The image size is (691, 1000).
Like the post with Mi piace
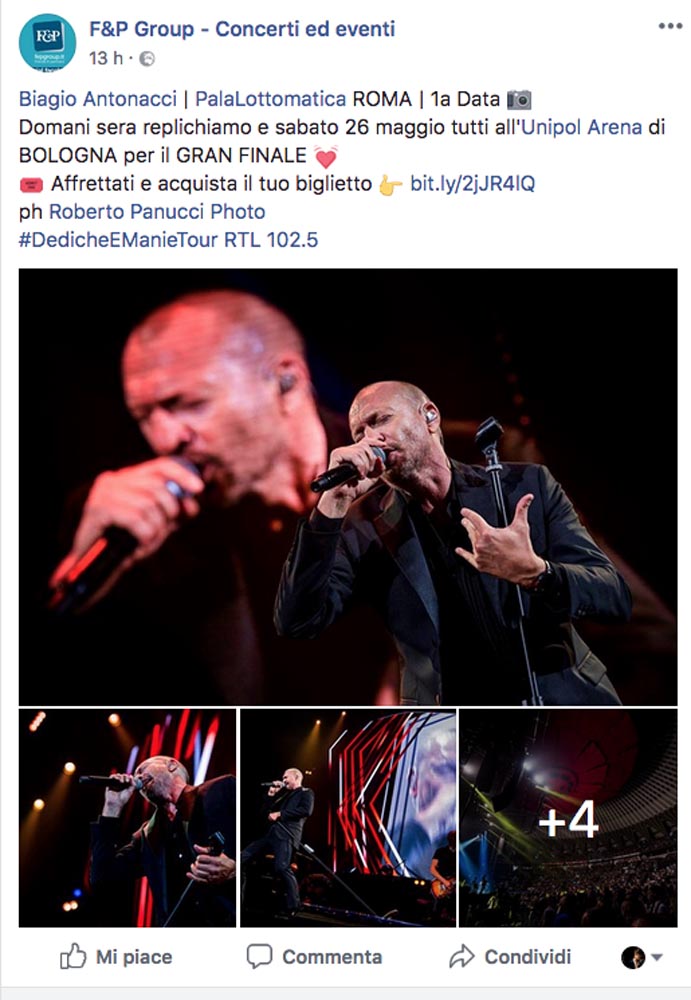click(x=116, y=957)
